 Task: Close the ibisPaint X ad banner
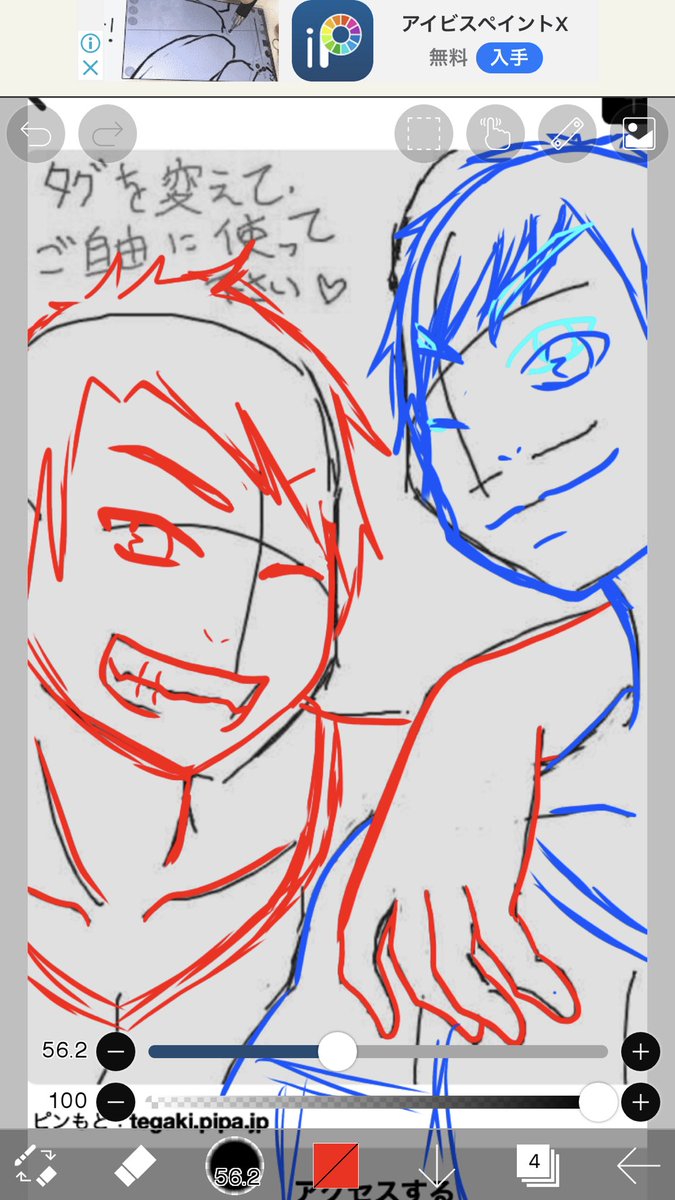(x=90, y=68)
